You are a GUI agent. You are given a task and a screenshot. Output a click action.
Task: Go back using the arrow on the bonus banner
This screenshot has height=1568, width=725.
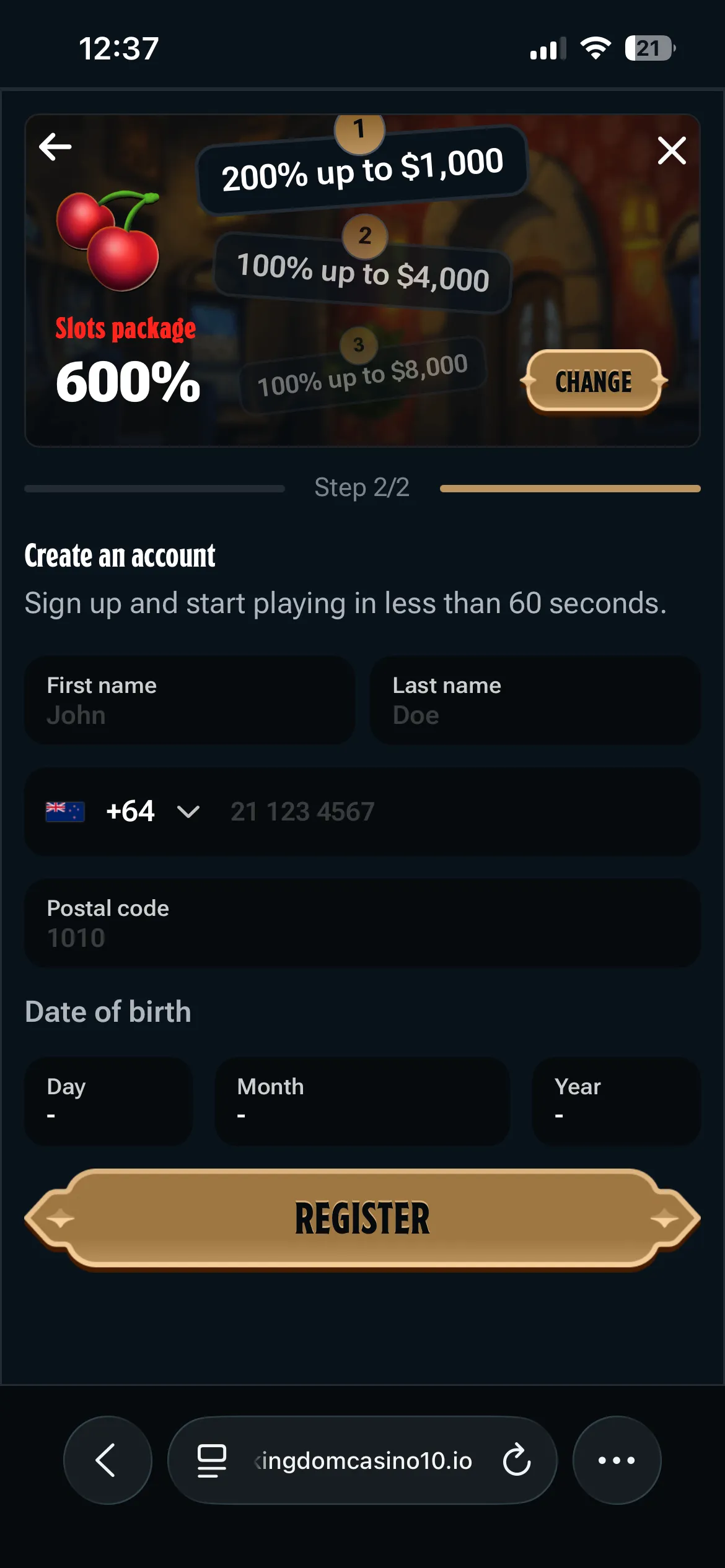click(x=55, y=147)
